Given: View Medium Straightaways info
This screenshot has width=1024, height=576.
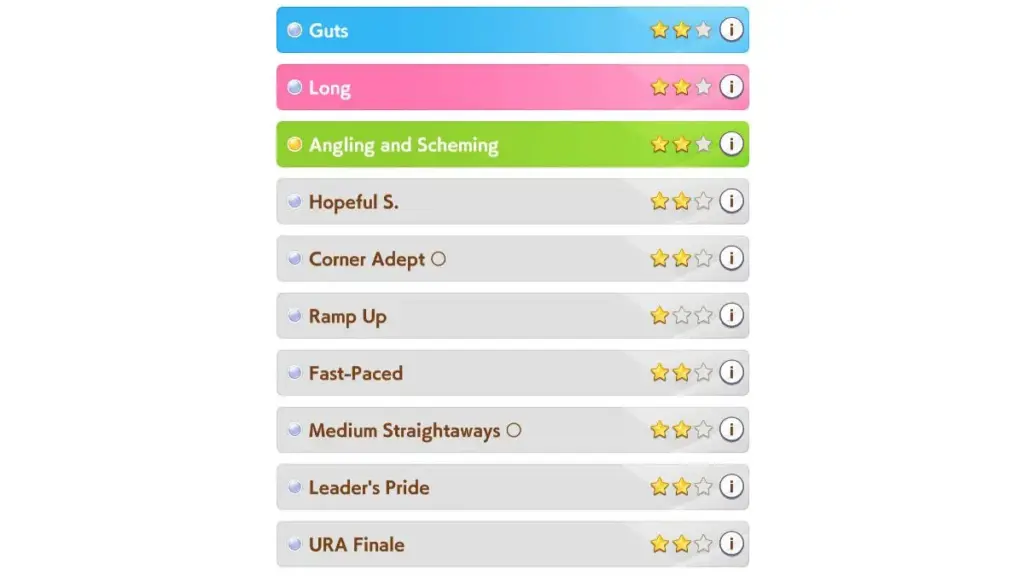Looking at the screenshot, I should click(731, 429).
